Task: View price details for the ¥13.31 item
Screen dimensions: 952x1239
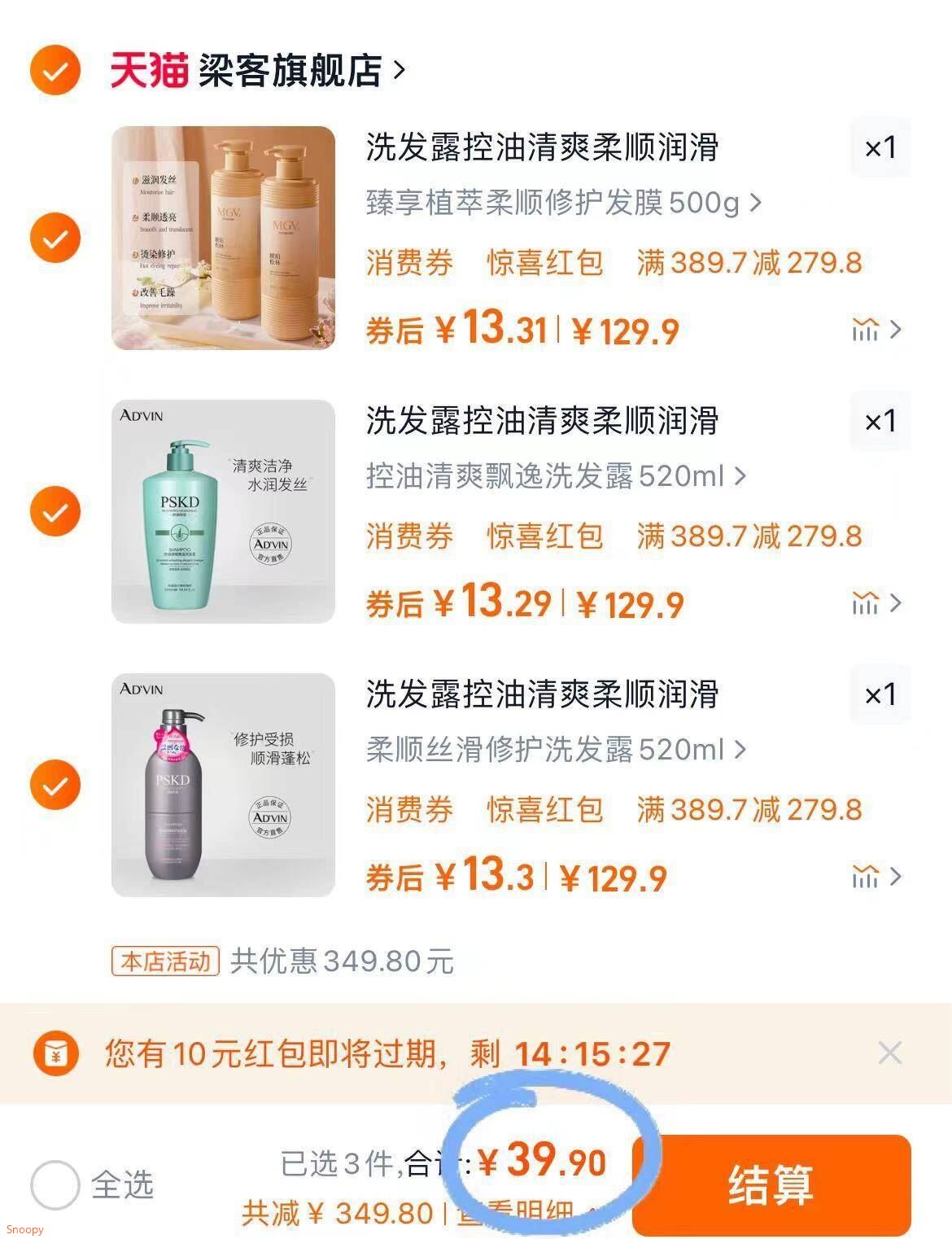Action: 876,331
